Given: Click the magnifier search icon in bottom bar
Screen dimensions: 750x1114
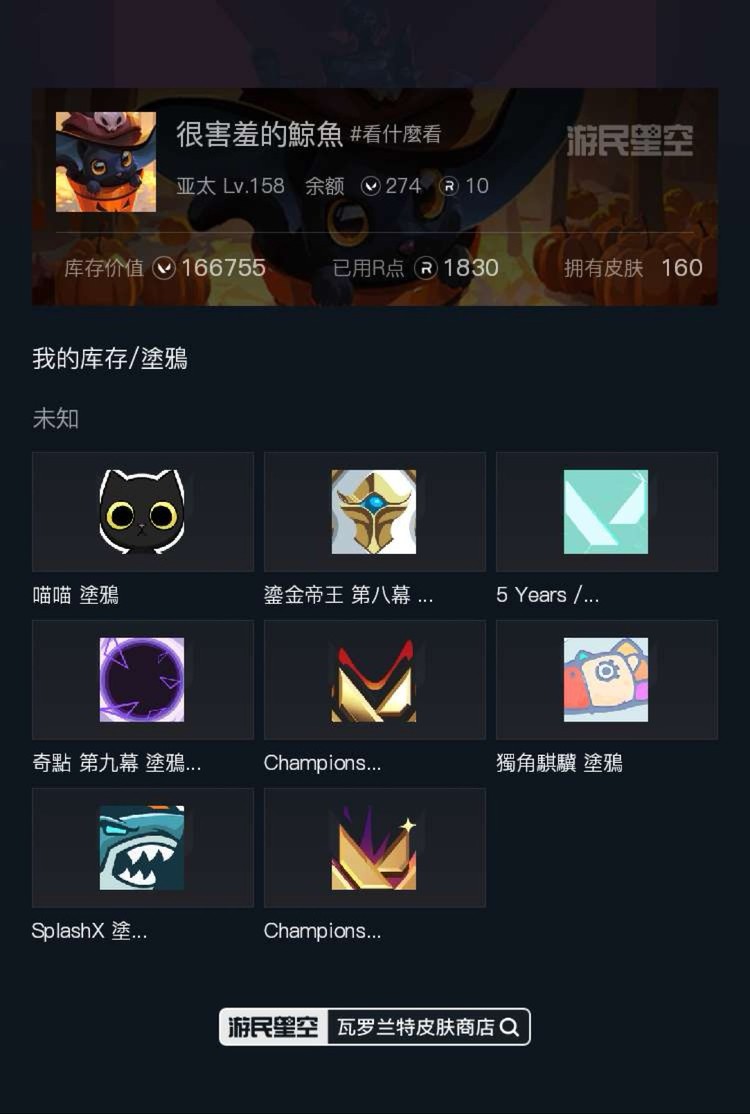Looking at the screenshot, I should tap(512, 1027).
